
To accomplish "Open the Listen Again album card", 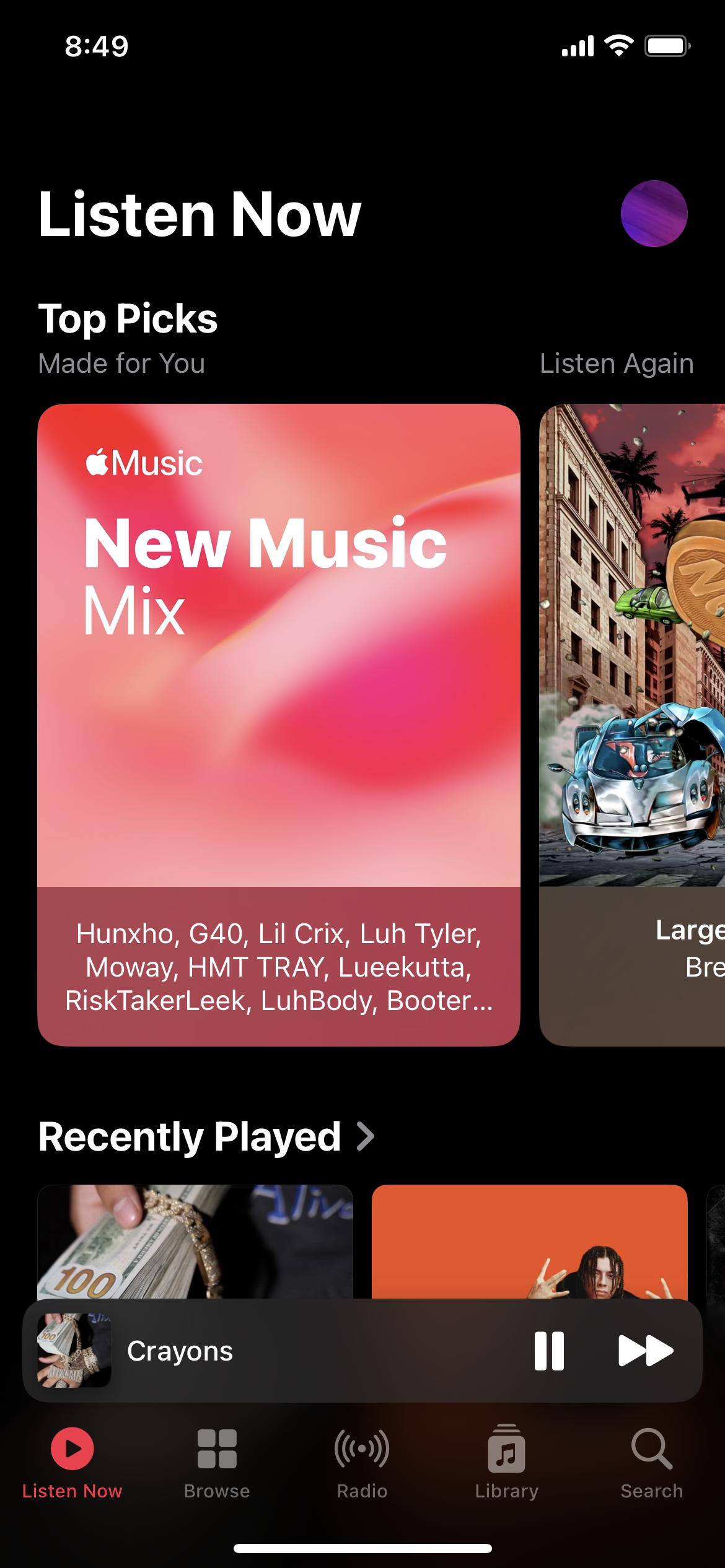I will (x=632, y=725).
